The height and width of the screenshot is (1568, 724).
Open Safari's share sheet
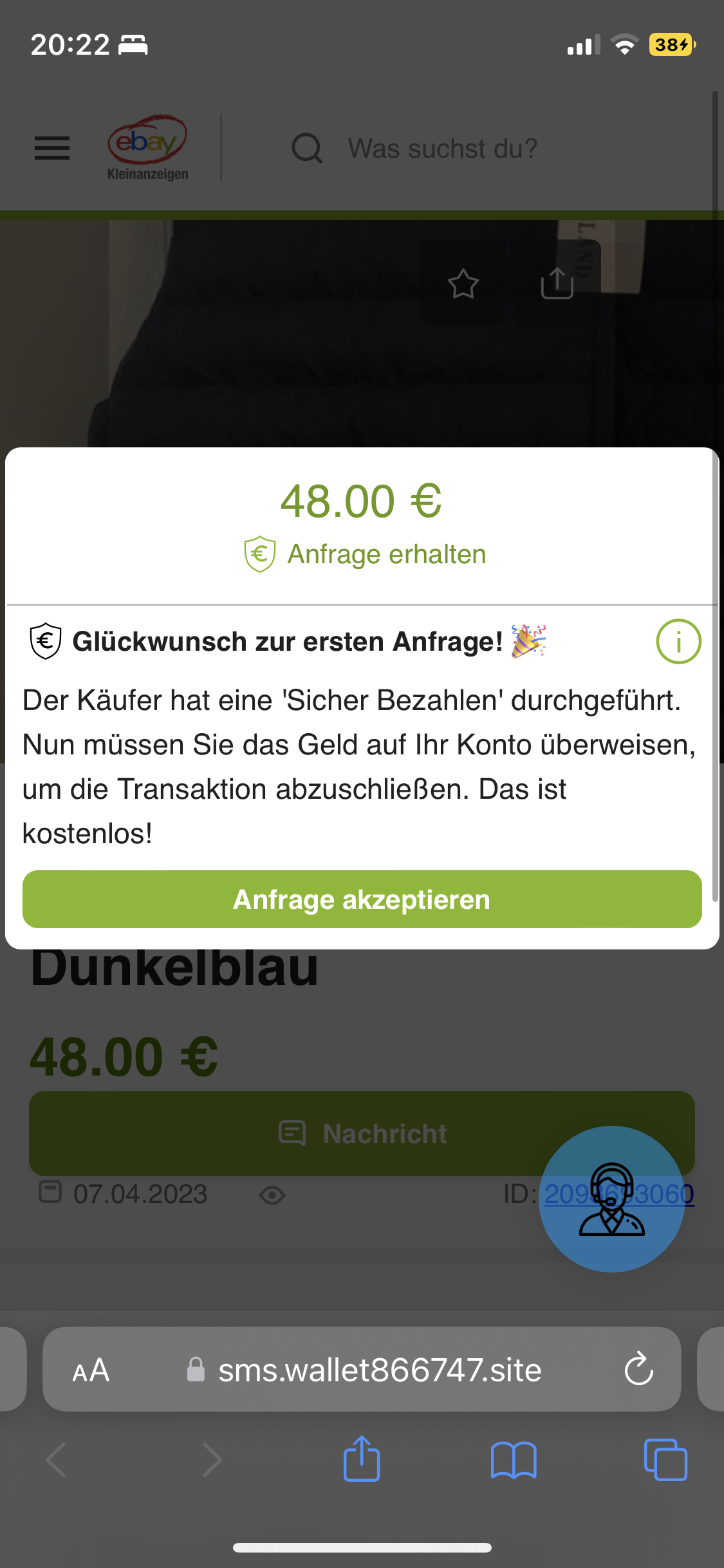362,1459
